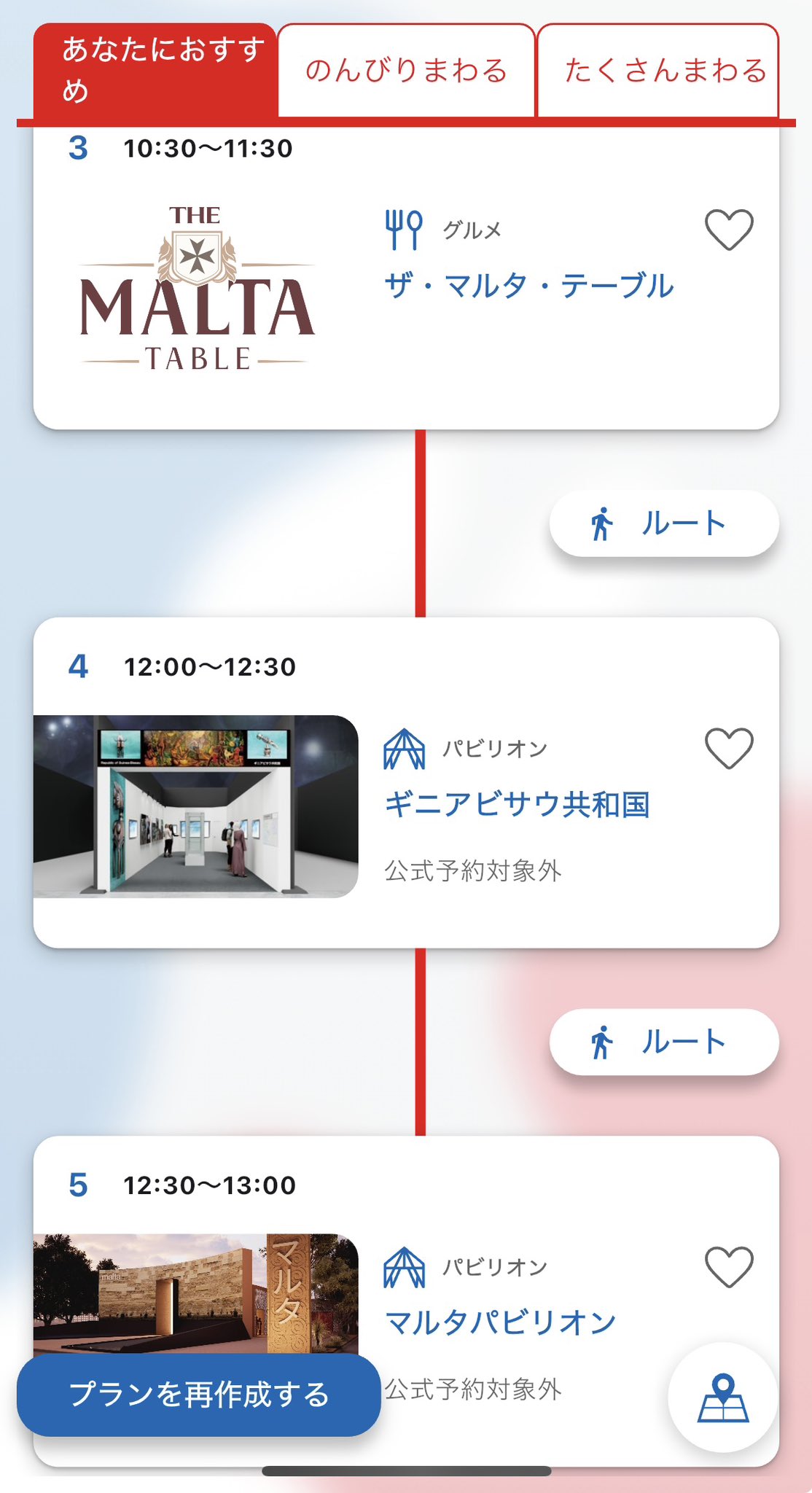Add マルタパビリオン to favorites
Viewport: 812px width, 1493px height.
click(x=728, y=1266)
